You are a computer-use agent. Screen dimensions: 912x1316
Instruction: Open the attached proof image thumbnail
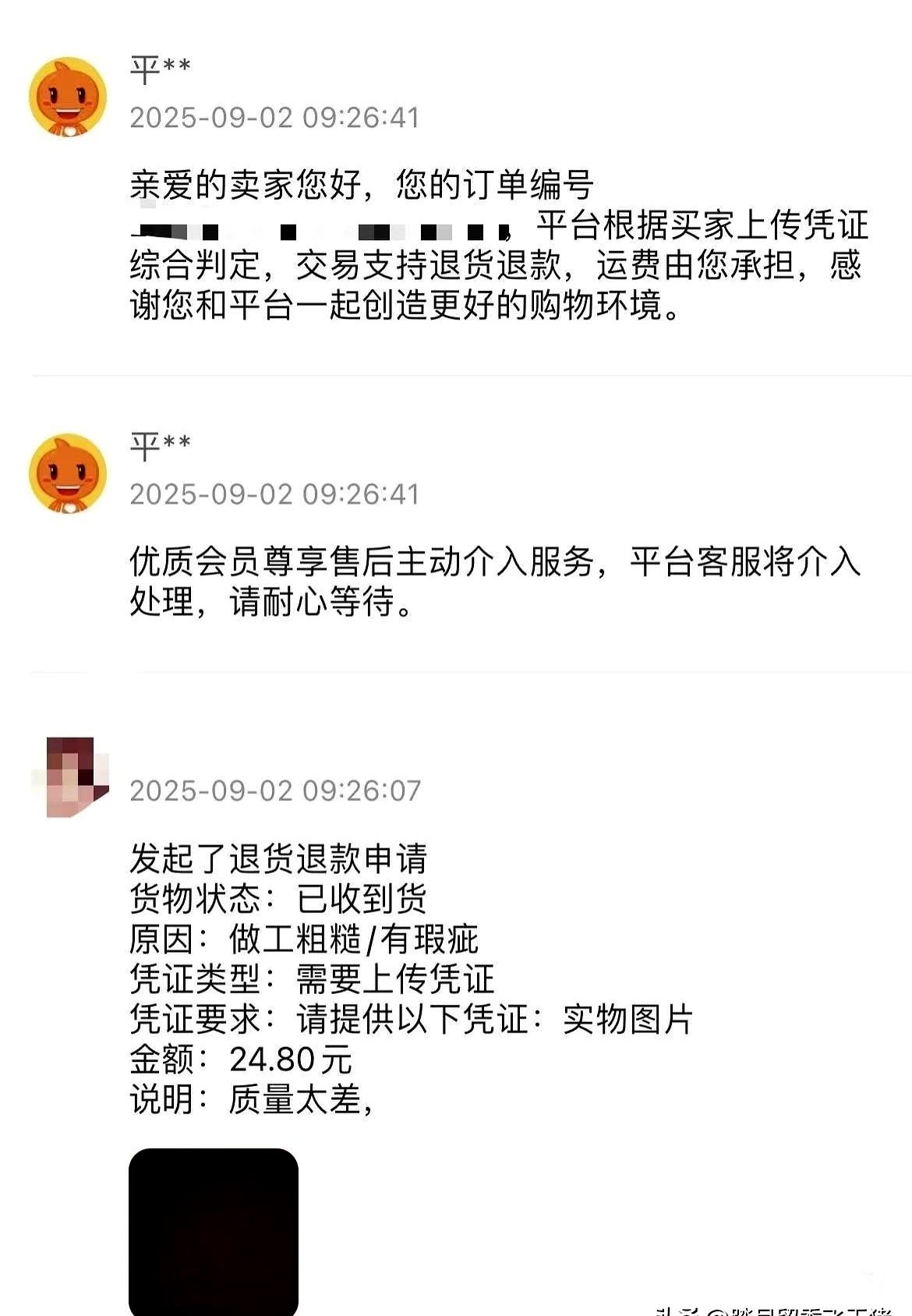pyautogui.click(x=213, y=1230)
